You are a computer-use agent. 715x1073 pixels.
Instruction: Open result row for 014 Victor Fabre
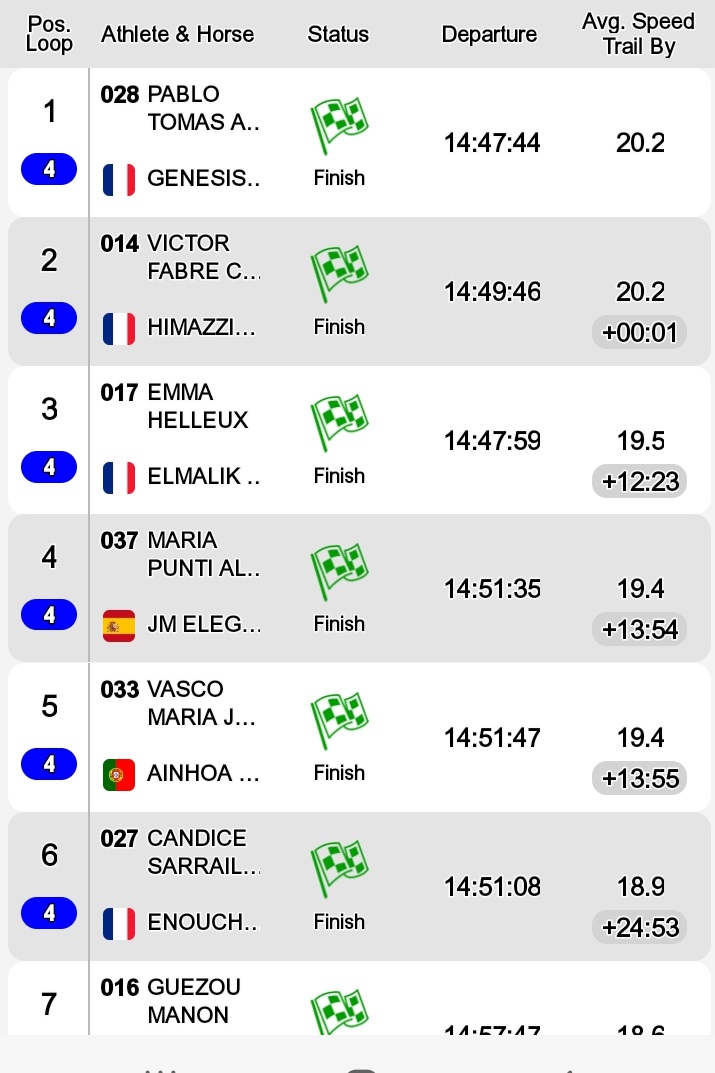359,292
